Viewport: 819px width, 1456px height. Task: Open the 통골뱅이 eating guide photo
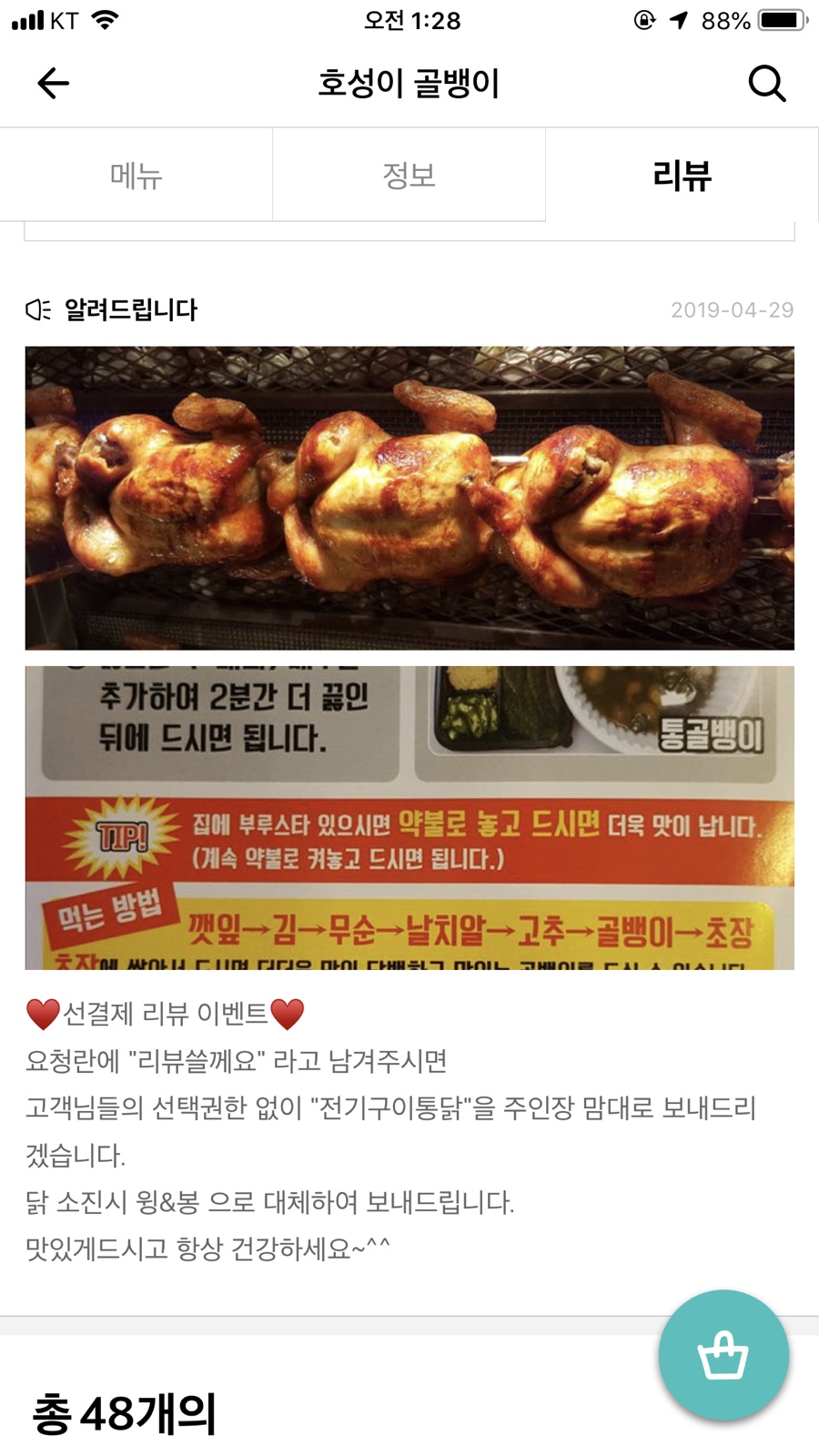click(409, 817)
